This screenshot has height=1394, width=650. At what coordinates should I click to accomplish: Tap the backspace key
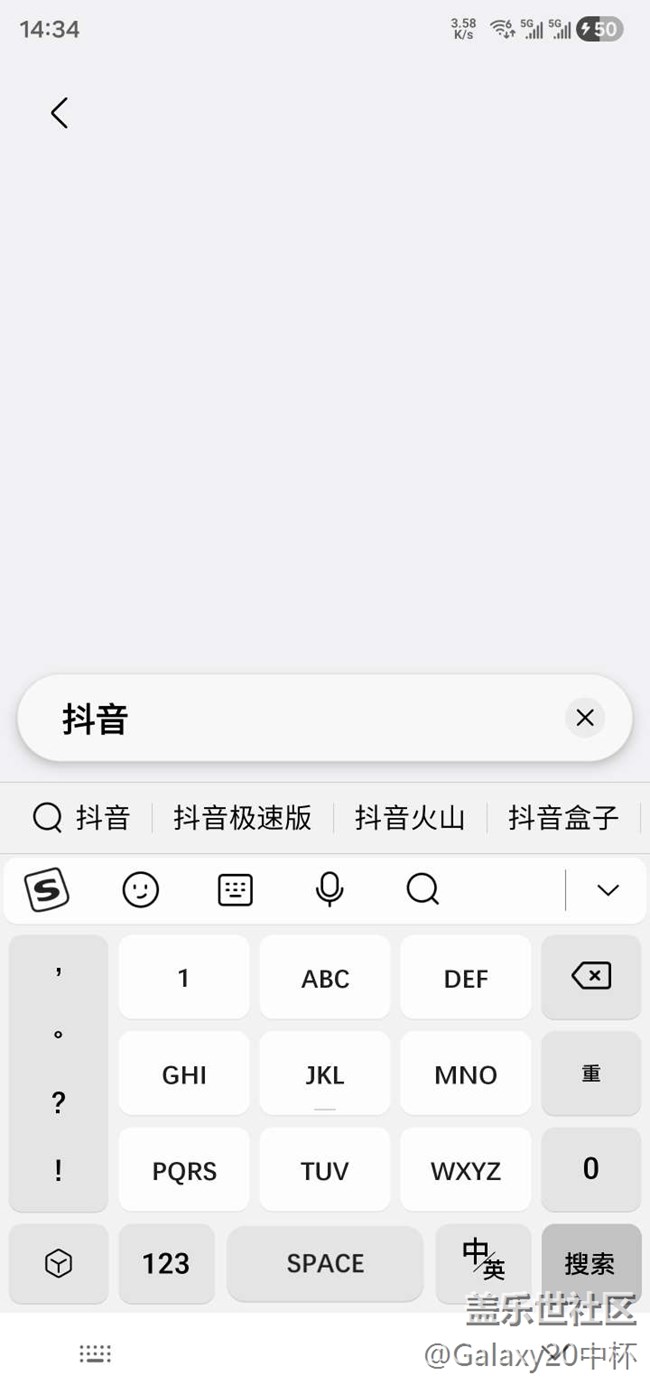(591, 977)
